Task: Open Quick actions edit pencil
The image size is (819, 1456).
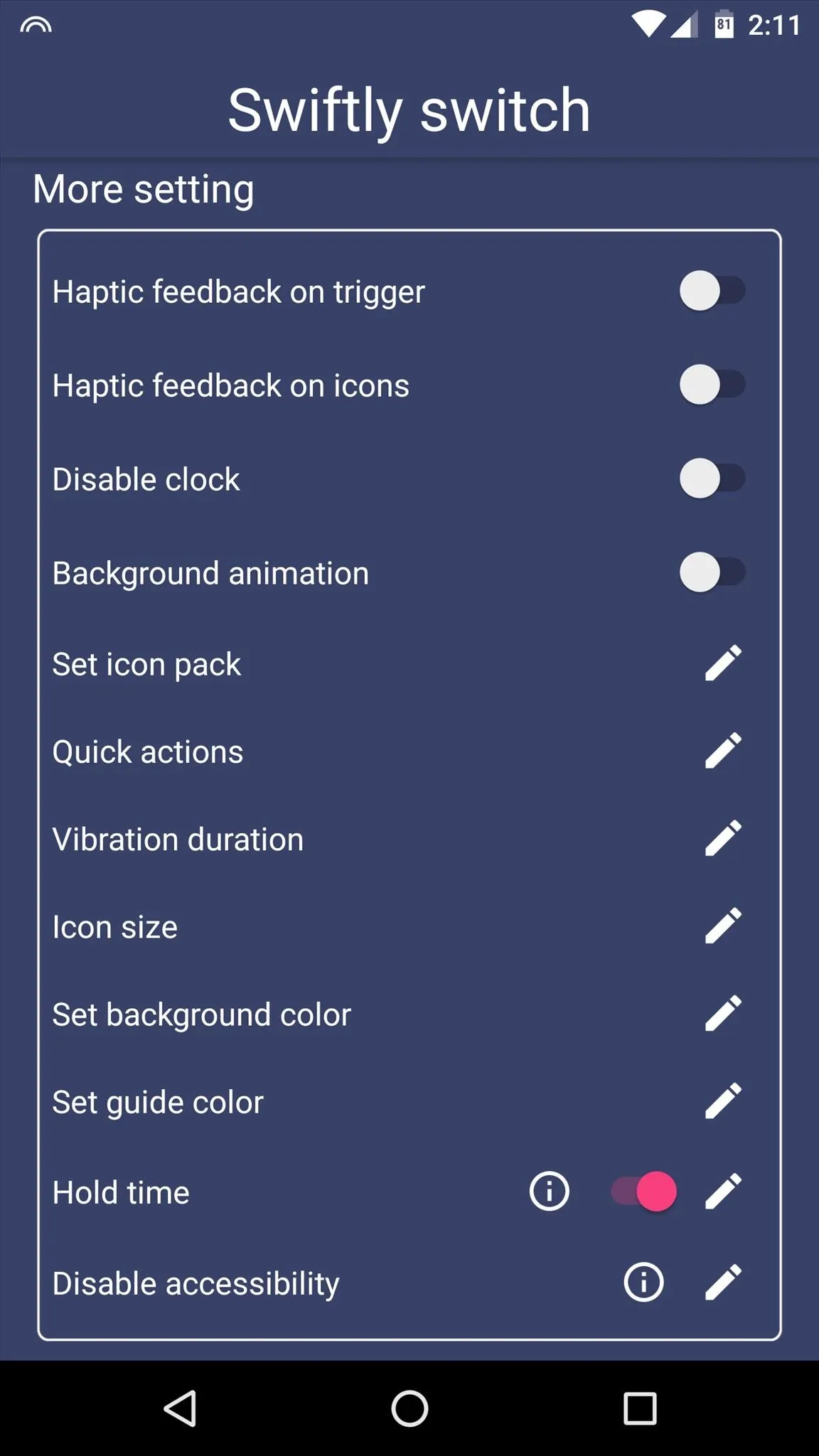Action: 723,751
